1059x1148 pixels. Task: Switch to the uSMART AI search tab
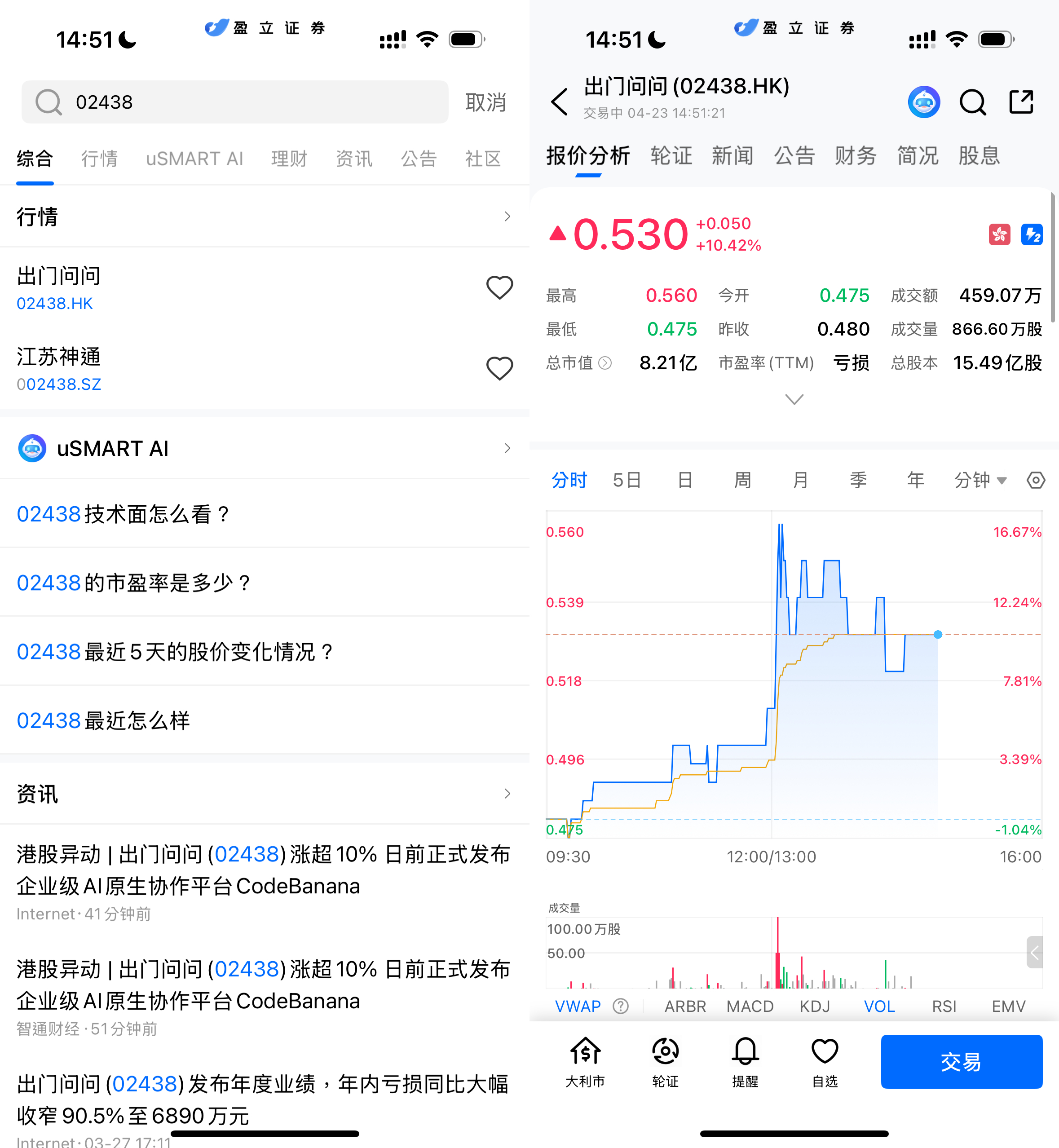click(x=194, y=159)
